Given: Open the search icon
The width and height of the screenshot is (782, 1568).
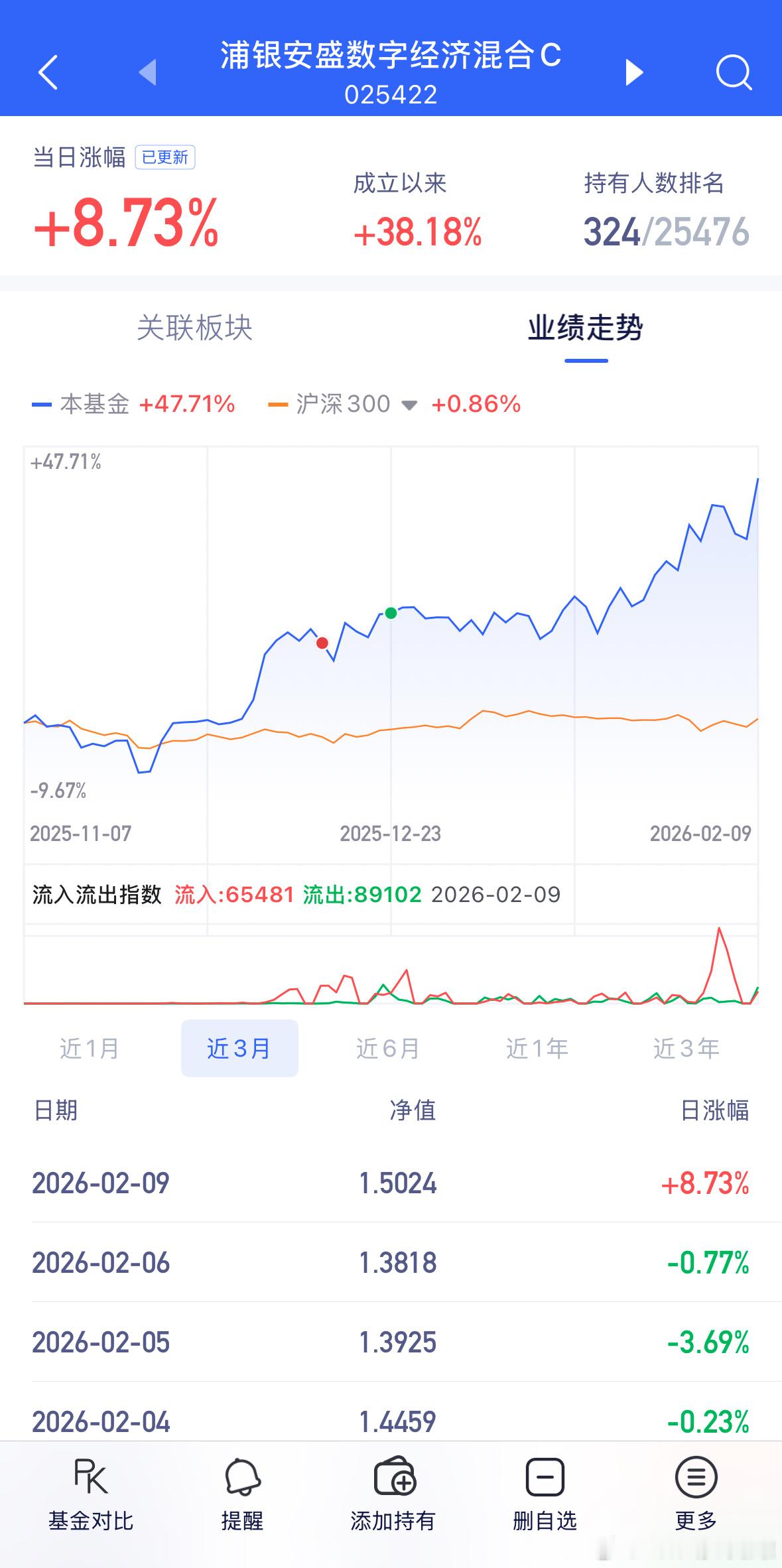Looking at the screenshot, I should click(x=734, y=73).
